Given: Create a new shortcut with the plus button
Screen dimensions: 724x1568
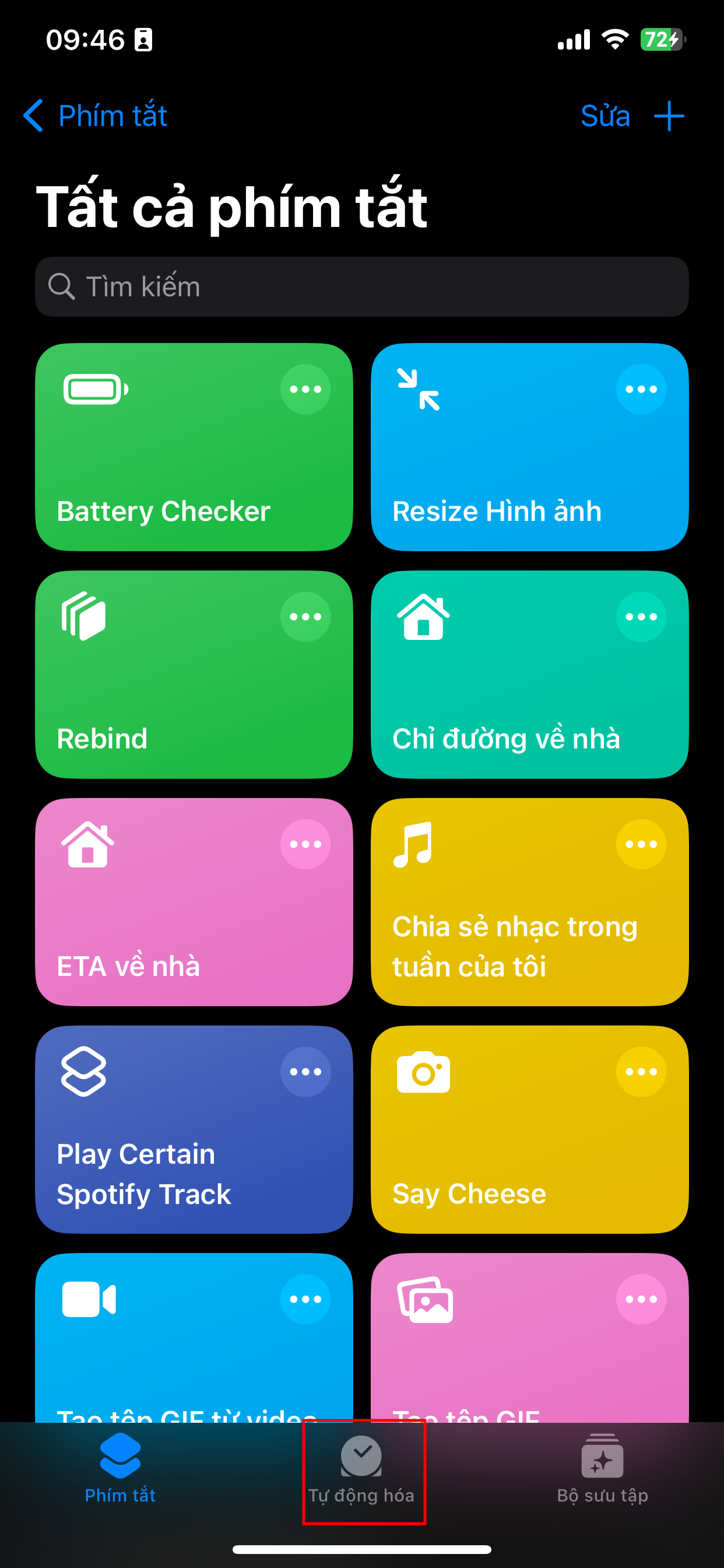Looking at the screenshot, I should click(669, 116).
